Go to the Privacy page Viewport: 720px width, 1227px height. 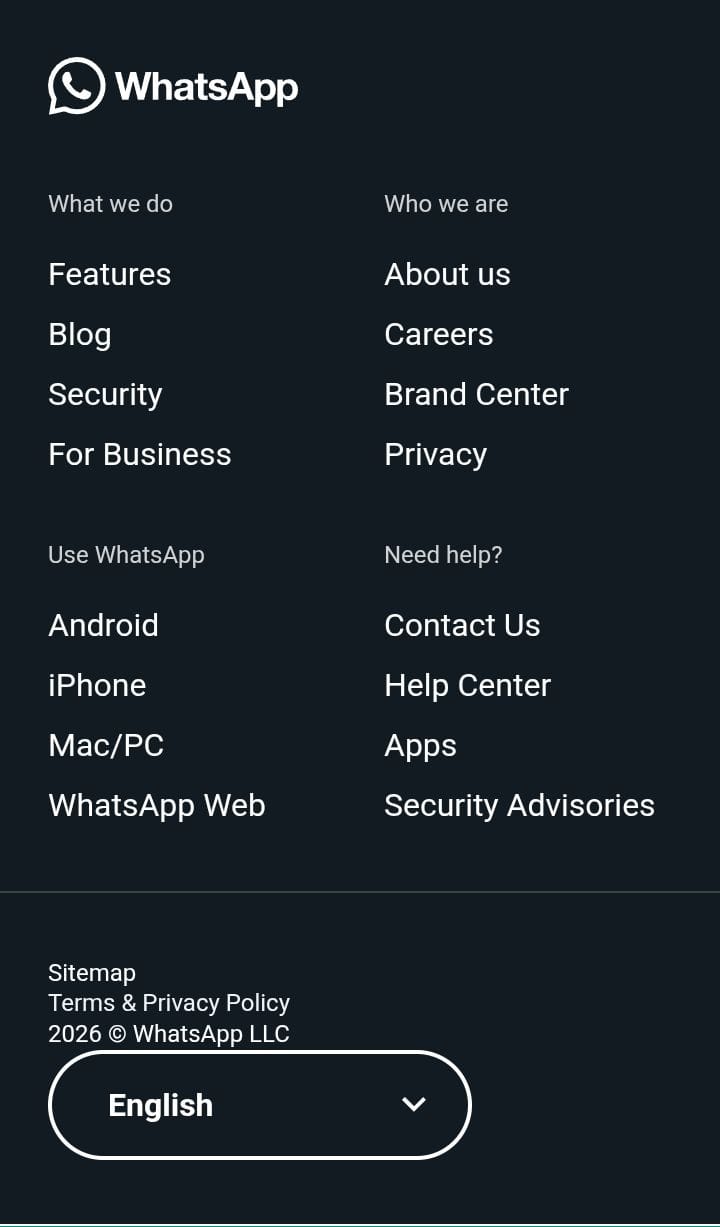[x=435, y=454]
